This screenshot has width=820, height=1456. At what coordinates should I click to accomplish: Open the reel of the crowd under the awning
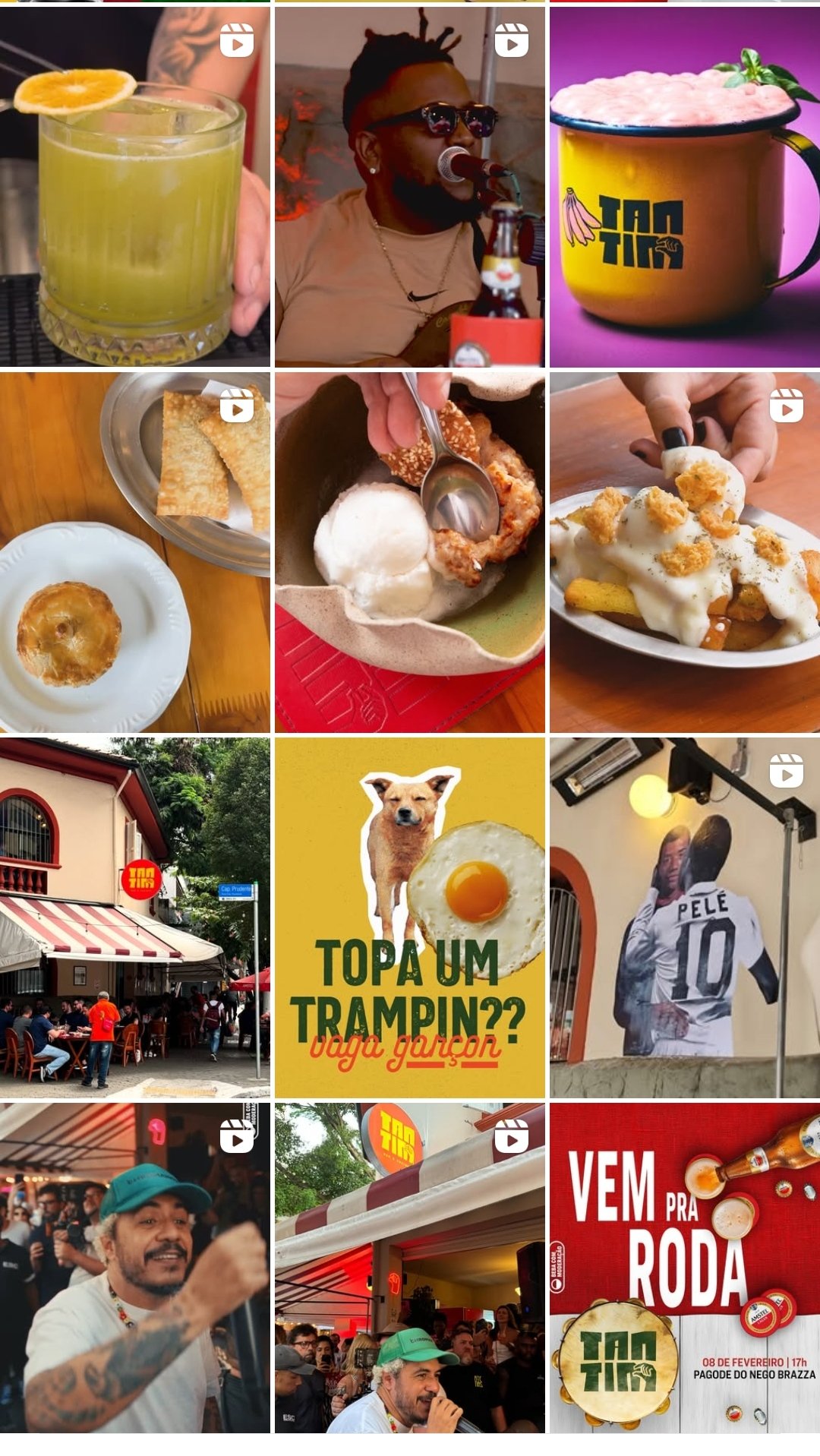(409, 1268)
